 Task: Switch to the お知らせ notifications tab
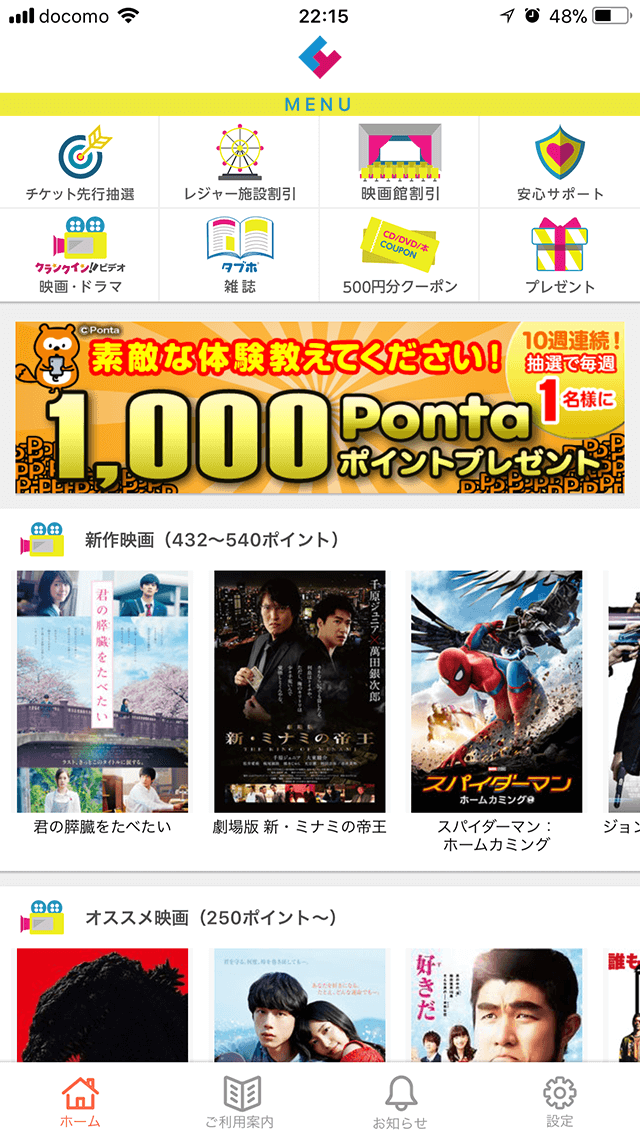[400, 1100]
